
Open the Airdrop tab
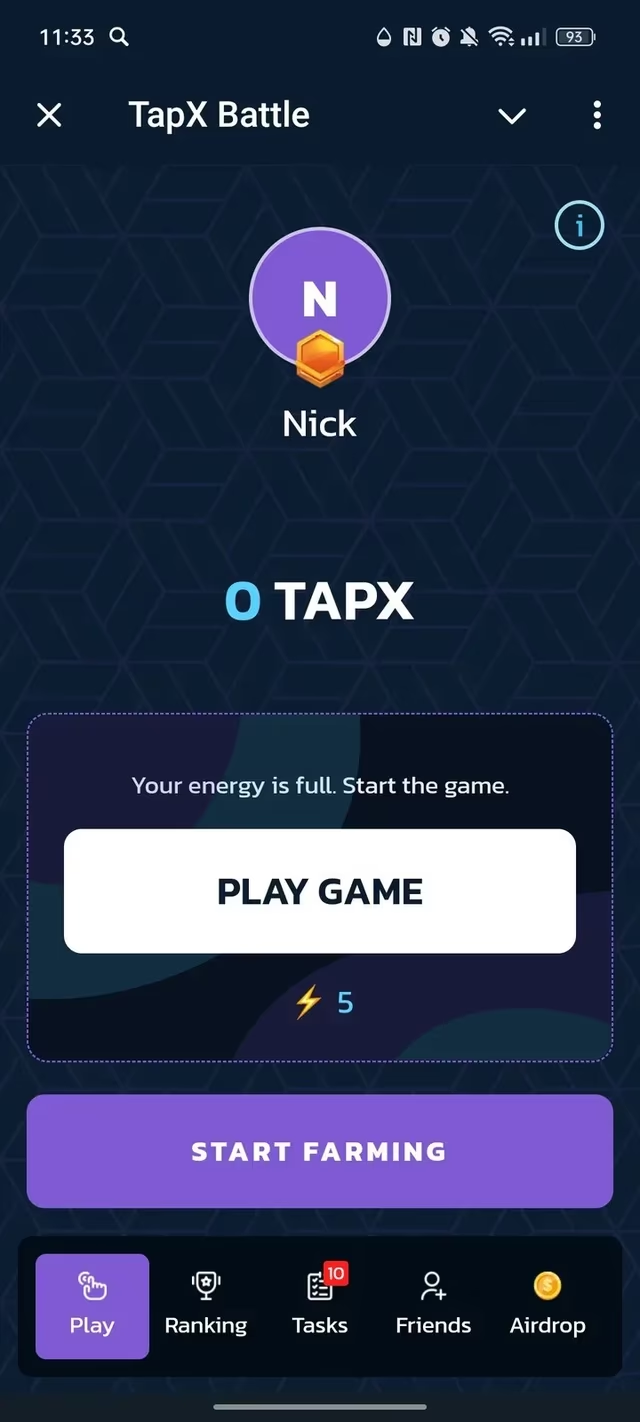547,1306
